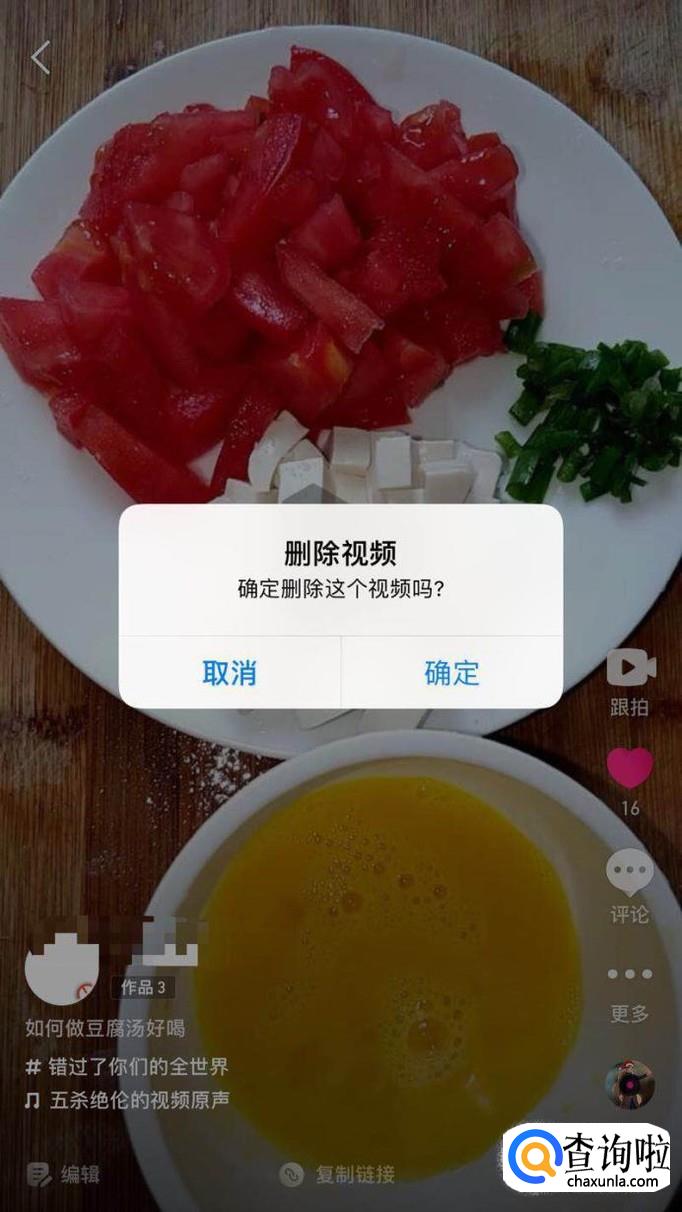
Task: Copy the video link with 复制链接
Action: 338,1174
